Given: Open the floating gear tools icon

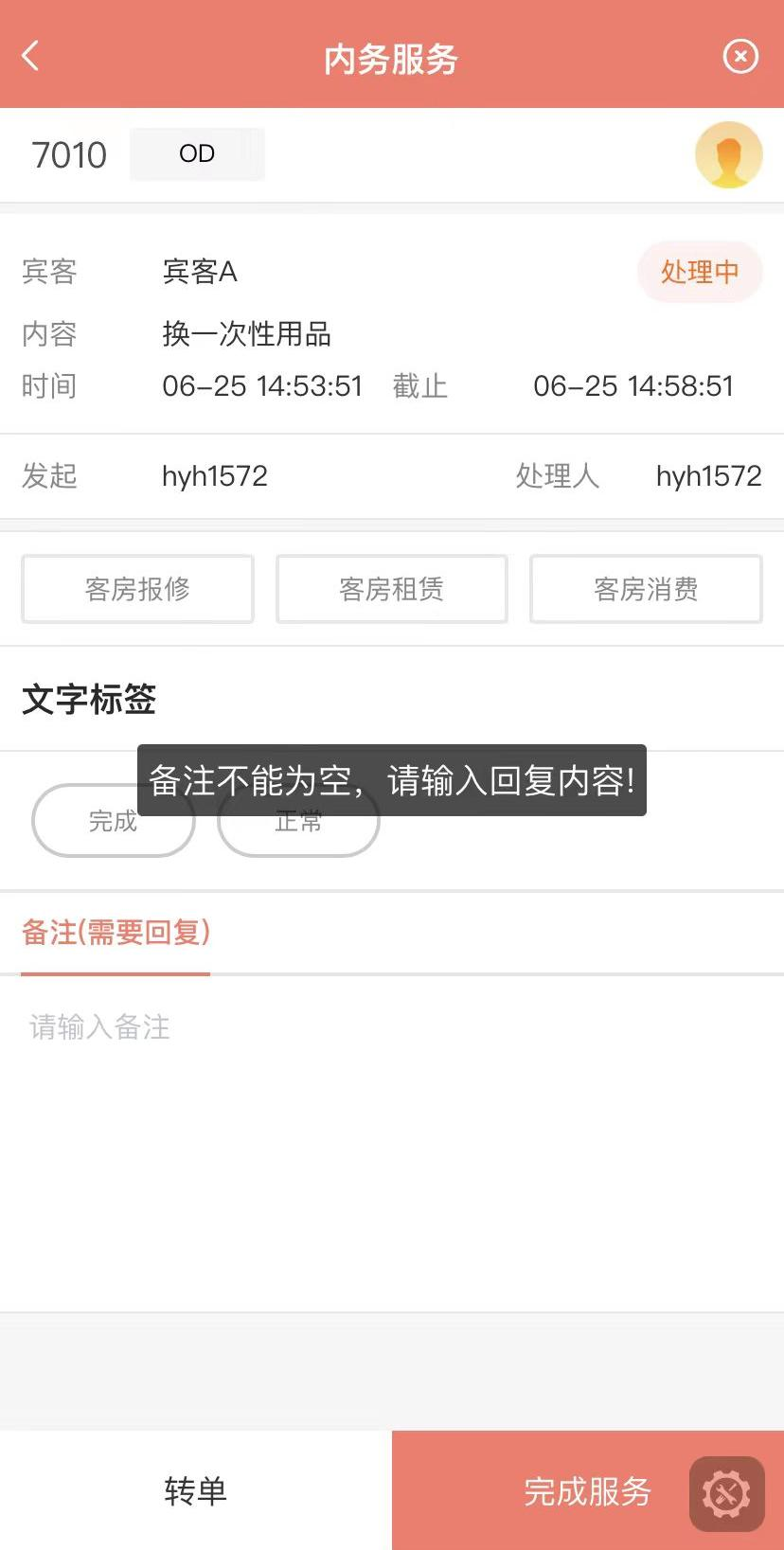Looking at the screenshot, I should (x=727, y=1494).
